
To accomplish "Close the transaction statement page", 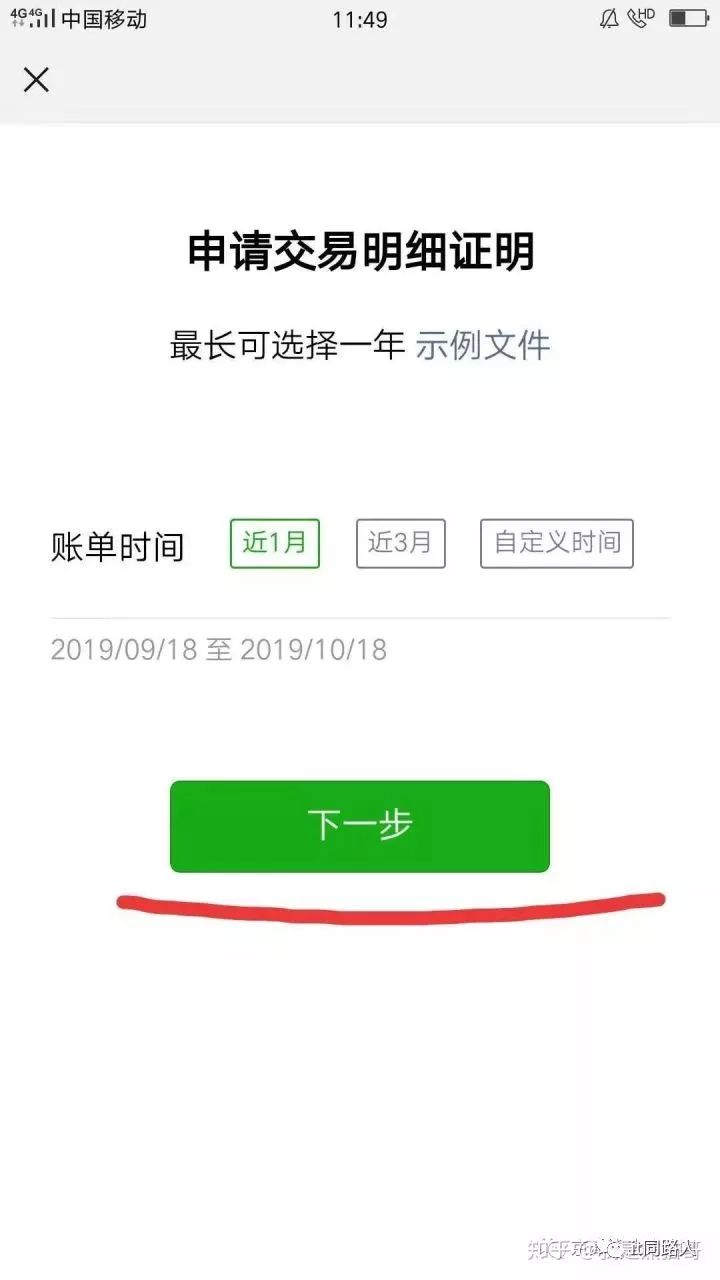I will coord(36,80).
